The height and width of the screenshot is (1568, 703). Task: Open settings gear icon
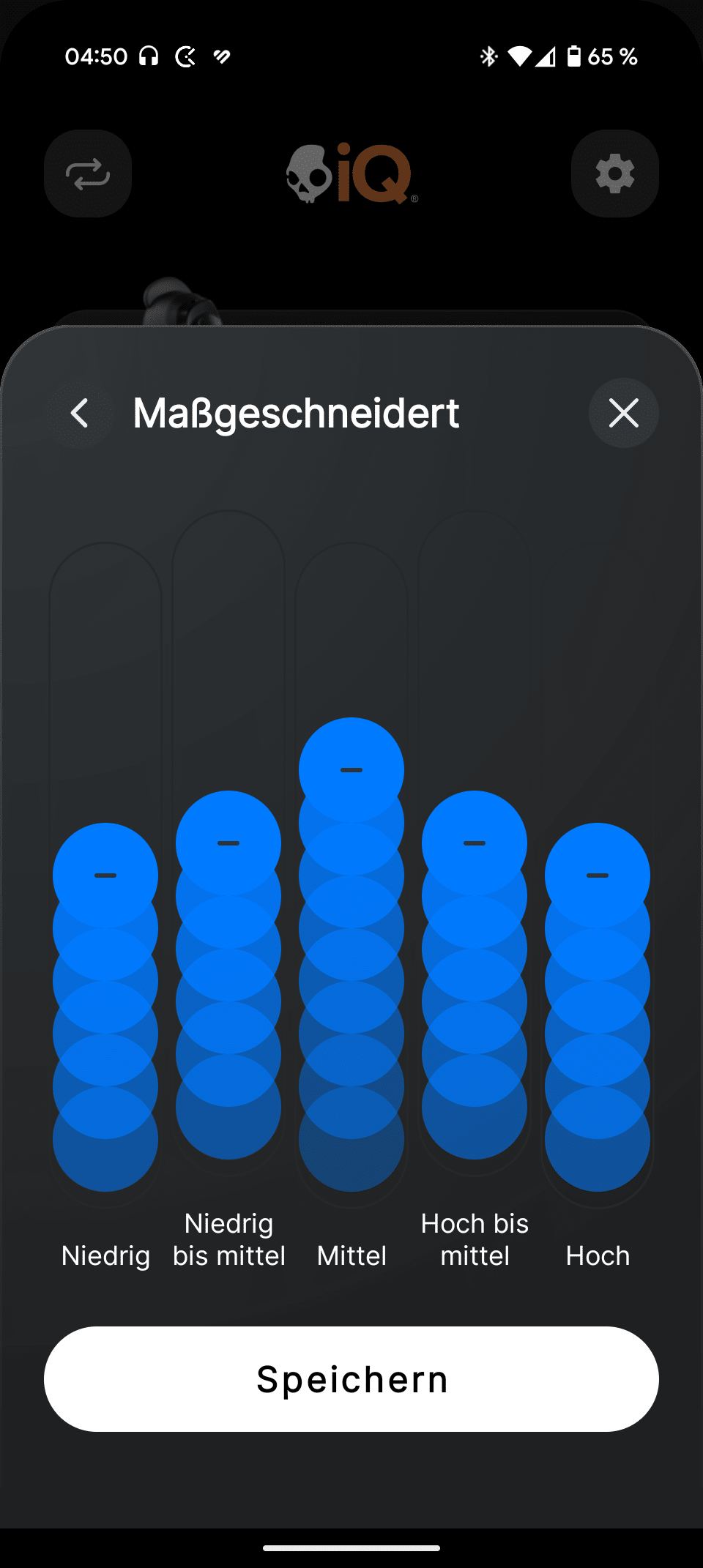pos(614,173)
